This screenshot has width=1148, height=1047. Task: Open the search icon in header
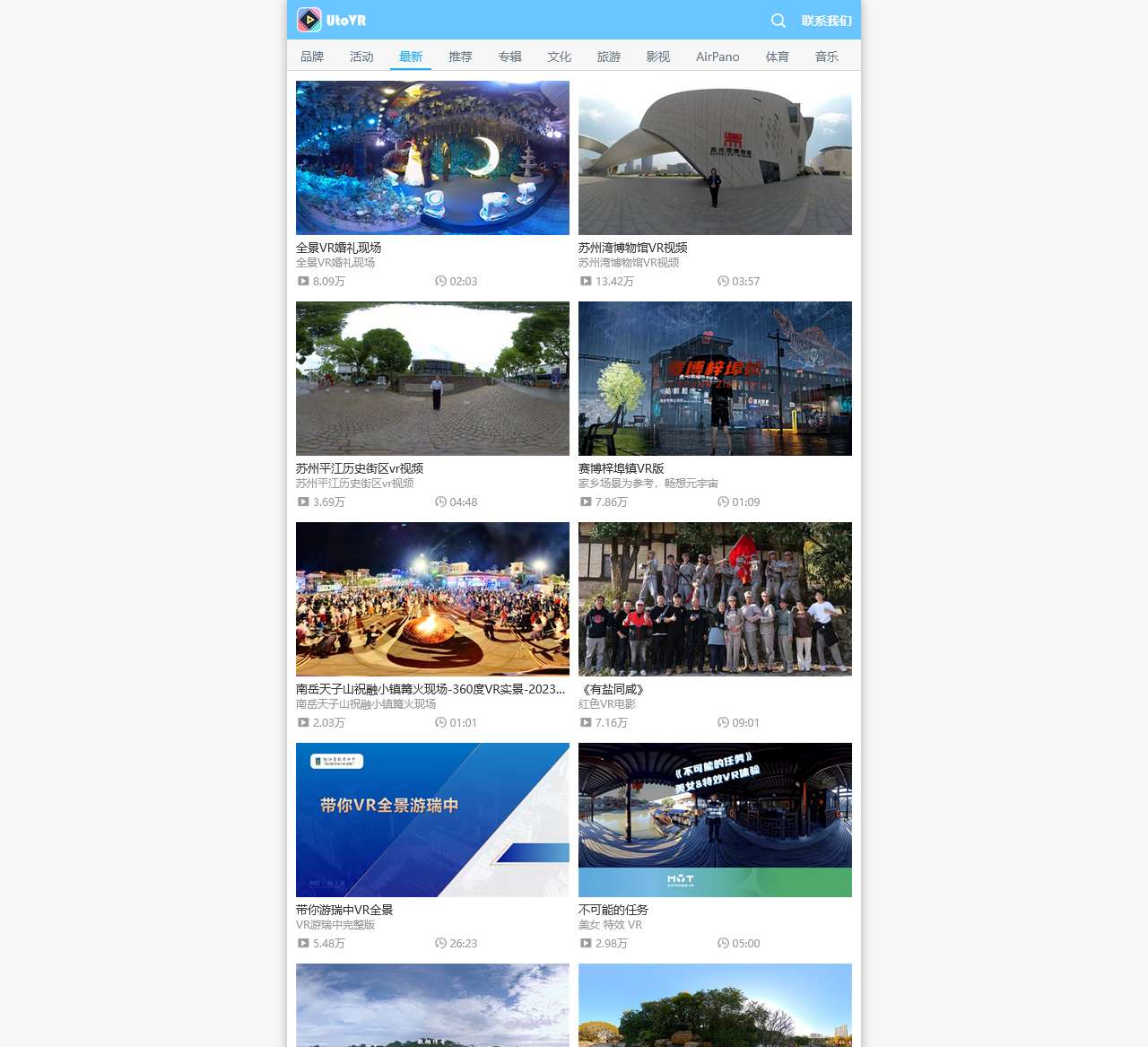(778, 21)
